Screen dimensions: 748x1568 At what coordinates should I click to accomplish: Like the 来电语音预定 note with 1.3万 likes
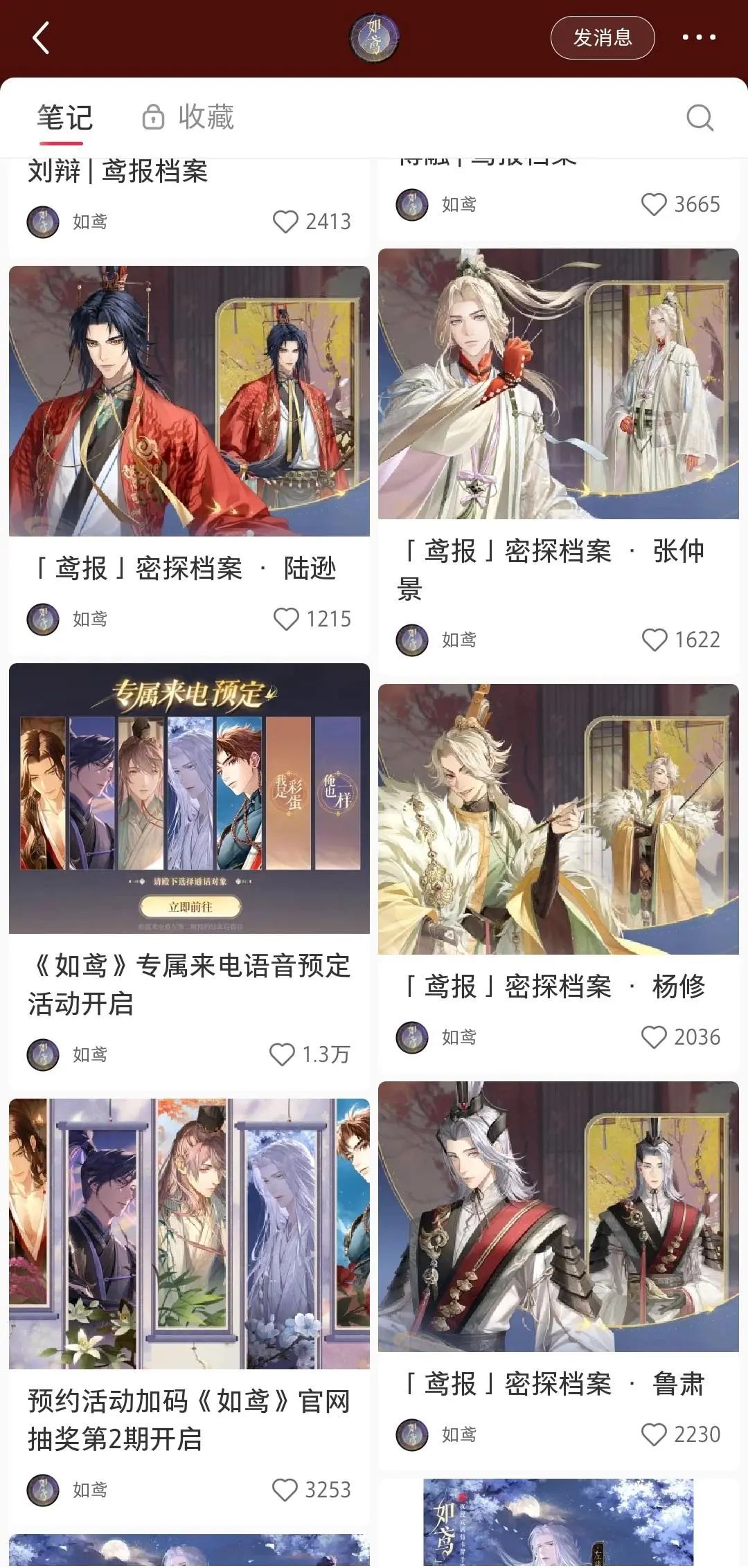(282, 1054)
